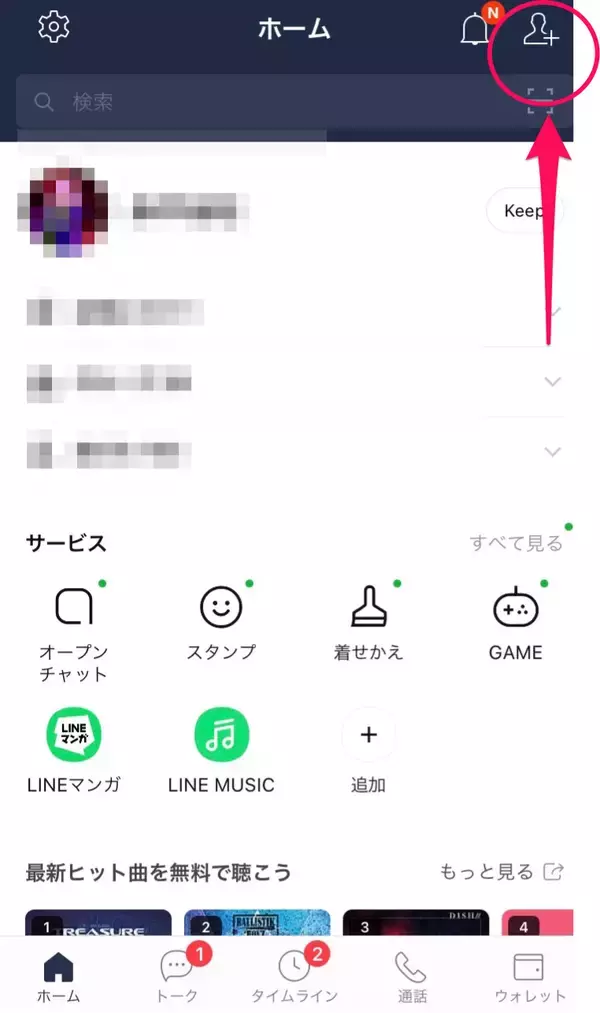Open オープンチャット service
Image resolution: width=600 pixels, height=1013 pixels.
click(x=74, y=629)
